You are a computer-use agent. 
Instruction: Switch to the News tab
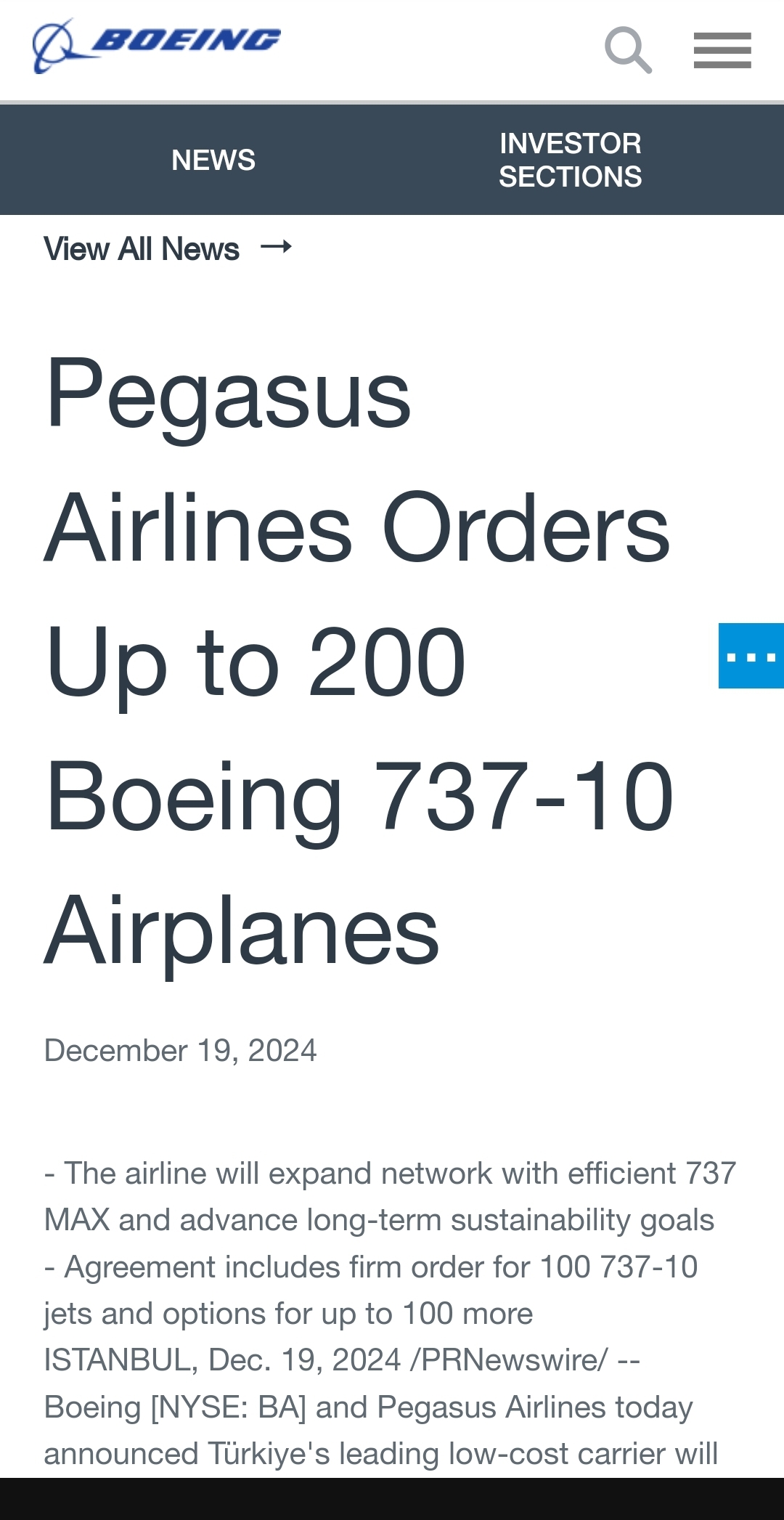[x=213, y=160]
